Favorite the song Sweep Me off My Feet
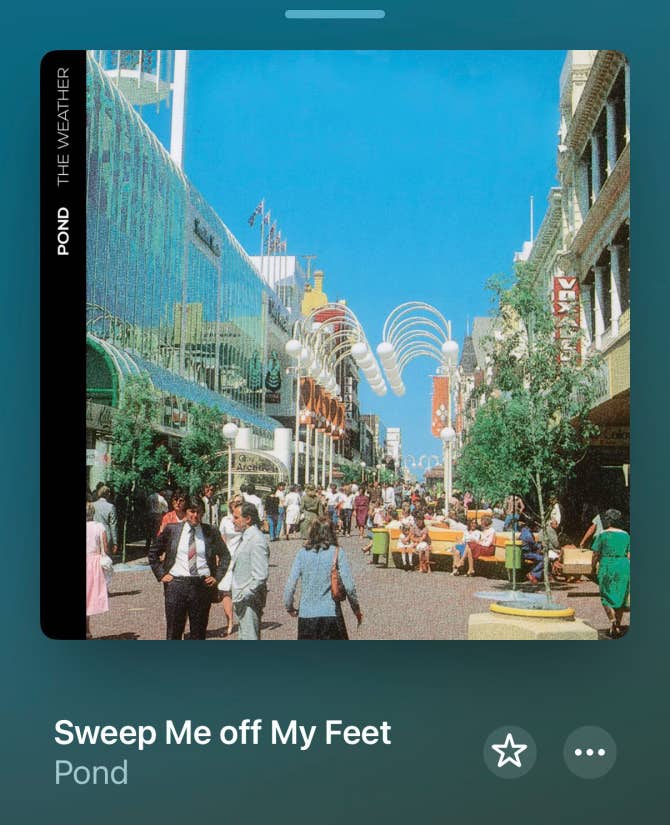Viewport: 670px width, 825px height. [x=510, y=752]
